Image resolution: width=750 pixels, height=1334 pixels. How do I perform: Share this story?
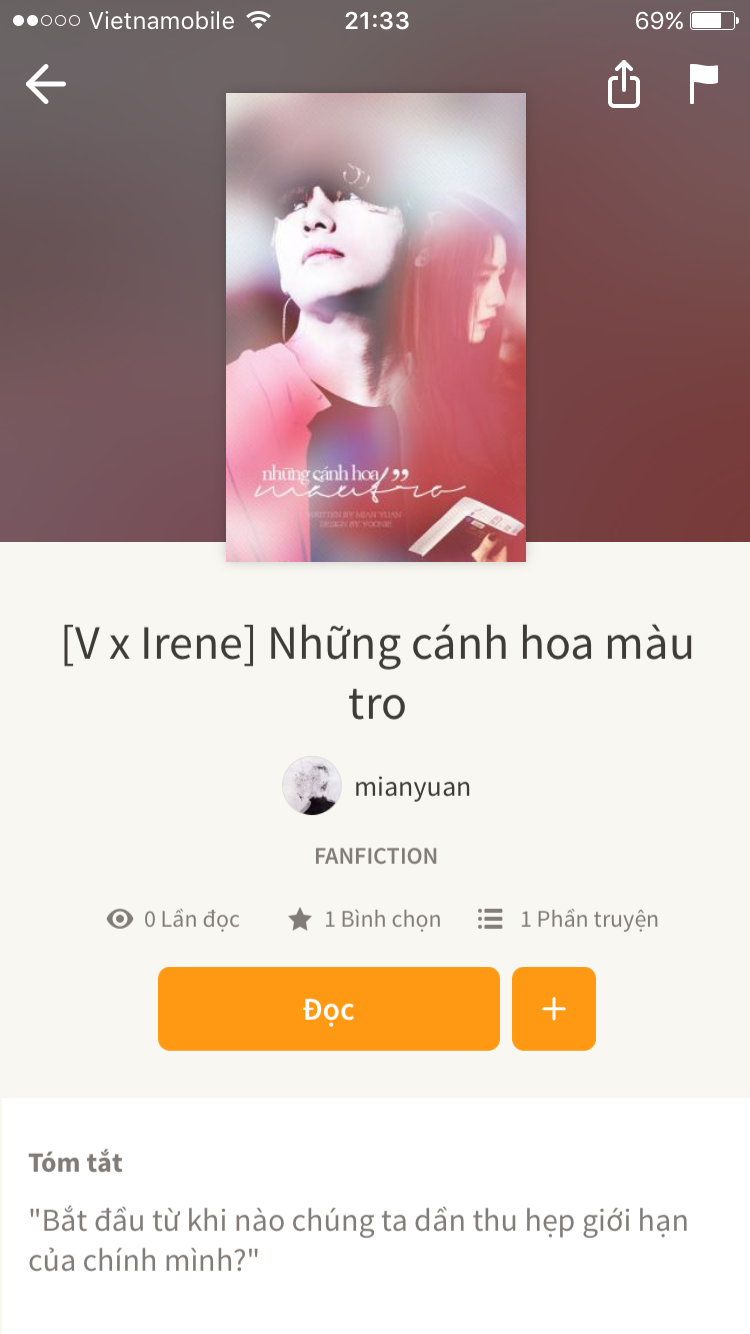click(623, 84)
